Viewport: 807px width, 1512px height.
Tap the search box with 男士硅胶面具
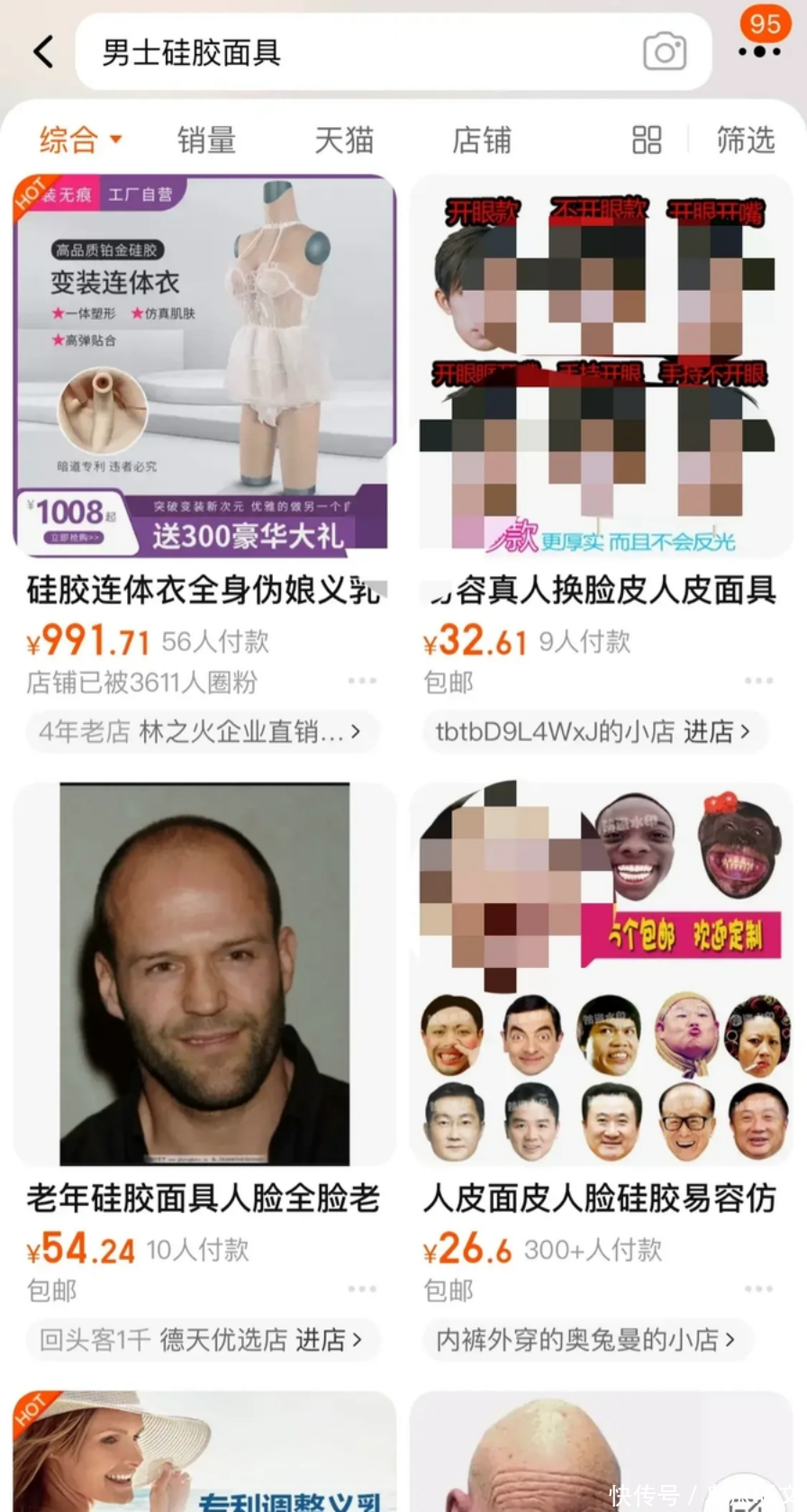click(360, 52)
